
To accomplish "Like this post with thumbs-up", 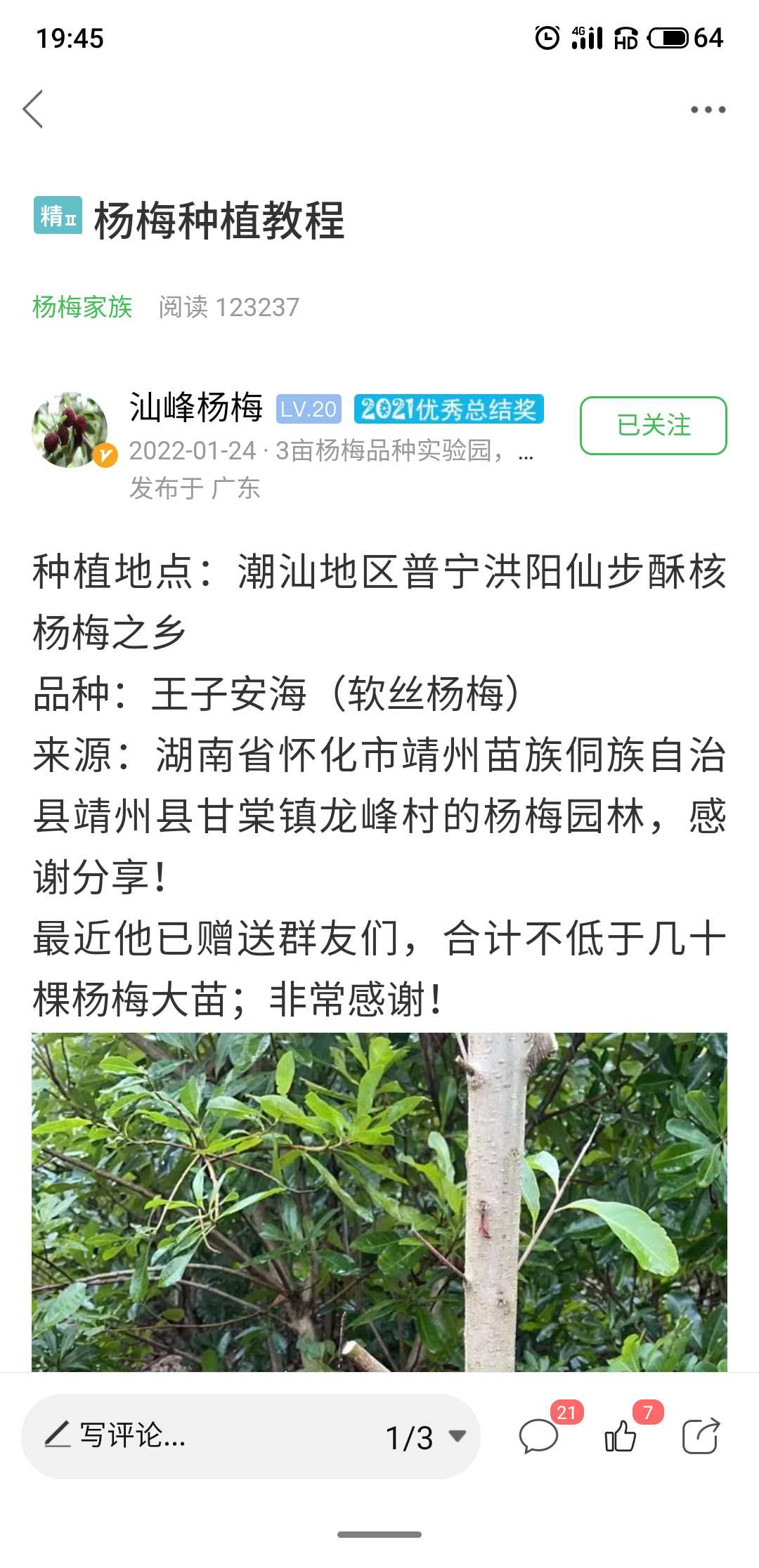I will coord(621,1435).
